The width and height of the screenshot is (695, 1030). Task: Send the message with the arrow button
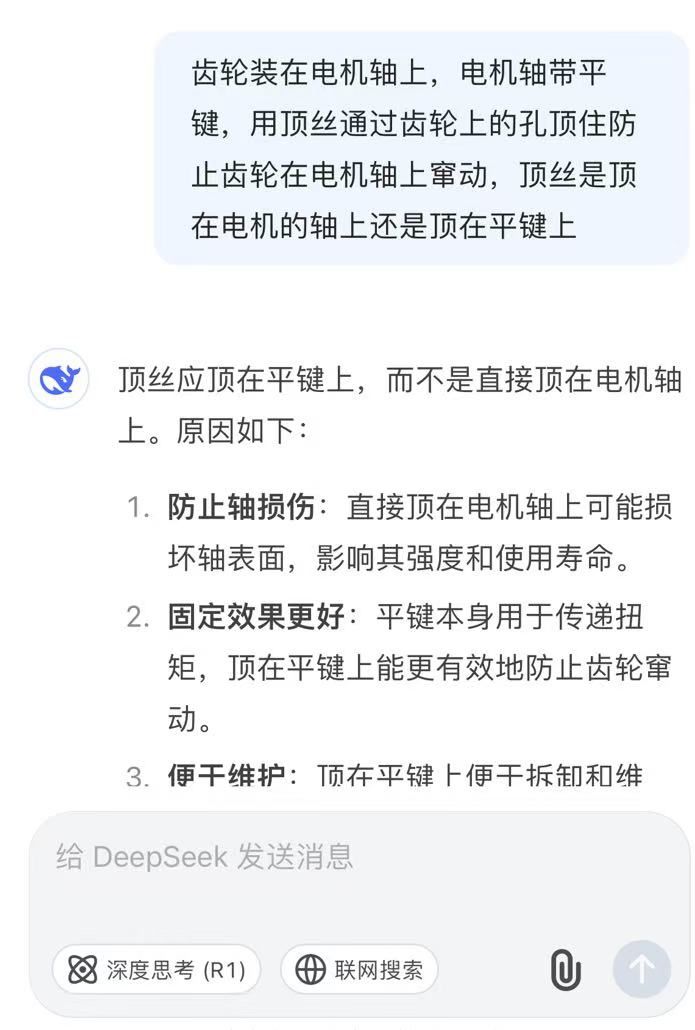click(641, 969)
